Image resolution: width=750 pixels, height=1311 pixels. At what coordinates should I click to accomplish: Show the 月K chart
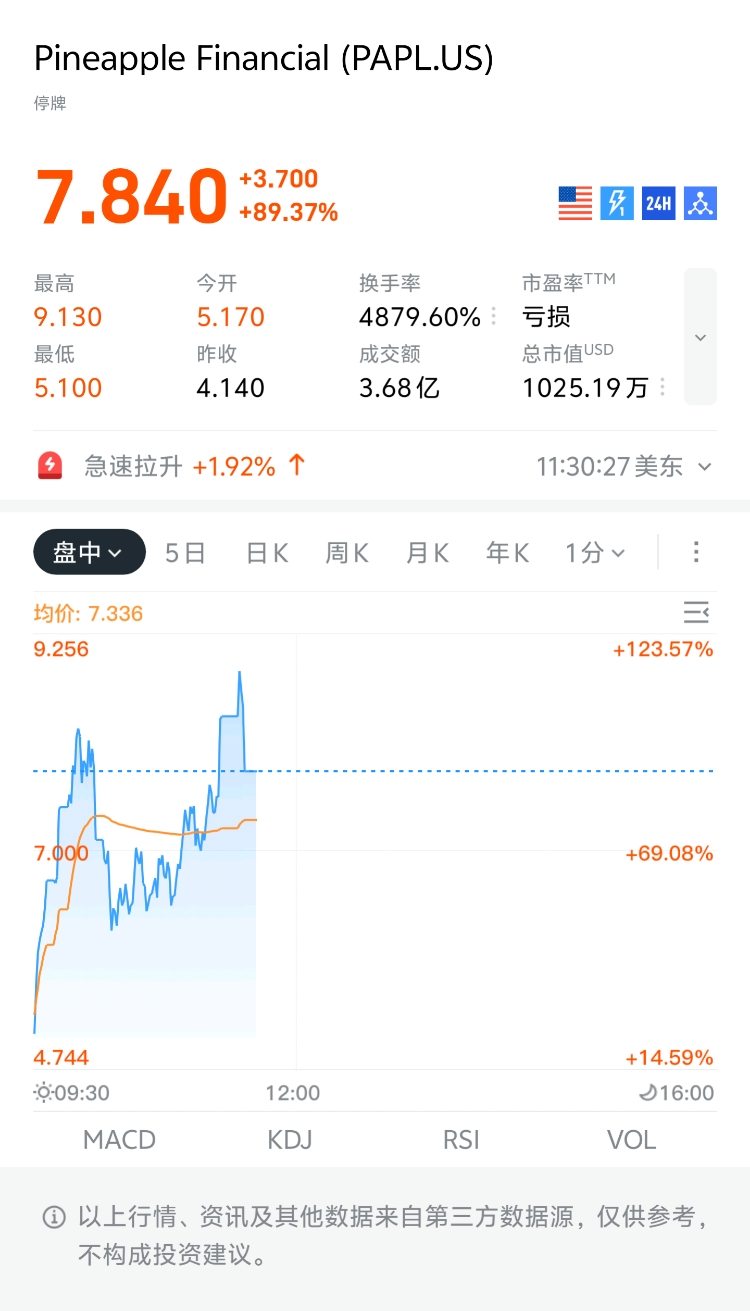click(427, 553)
